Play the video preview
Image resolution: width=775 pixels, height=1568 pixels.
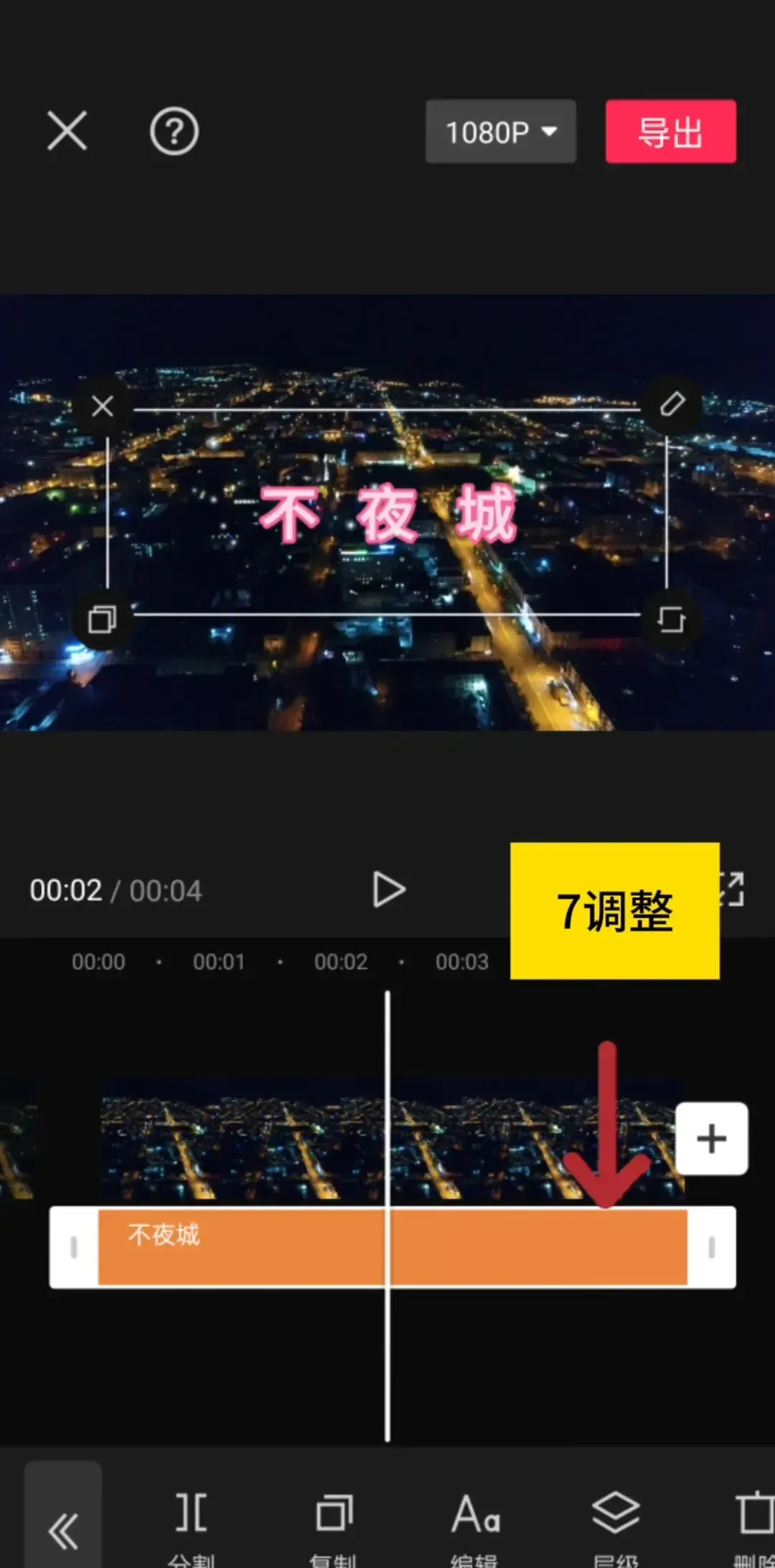tap(389, 890)
